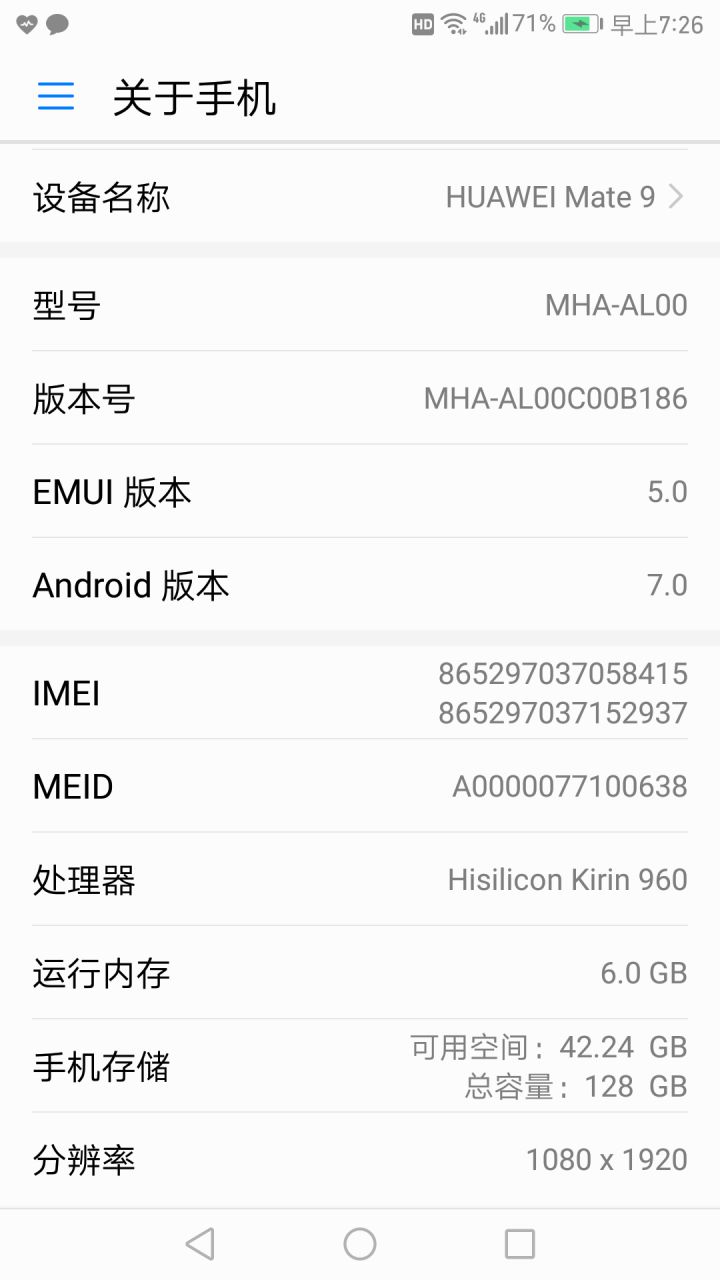Return to the home screen

(x=360, y=1244)
